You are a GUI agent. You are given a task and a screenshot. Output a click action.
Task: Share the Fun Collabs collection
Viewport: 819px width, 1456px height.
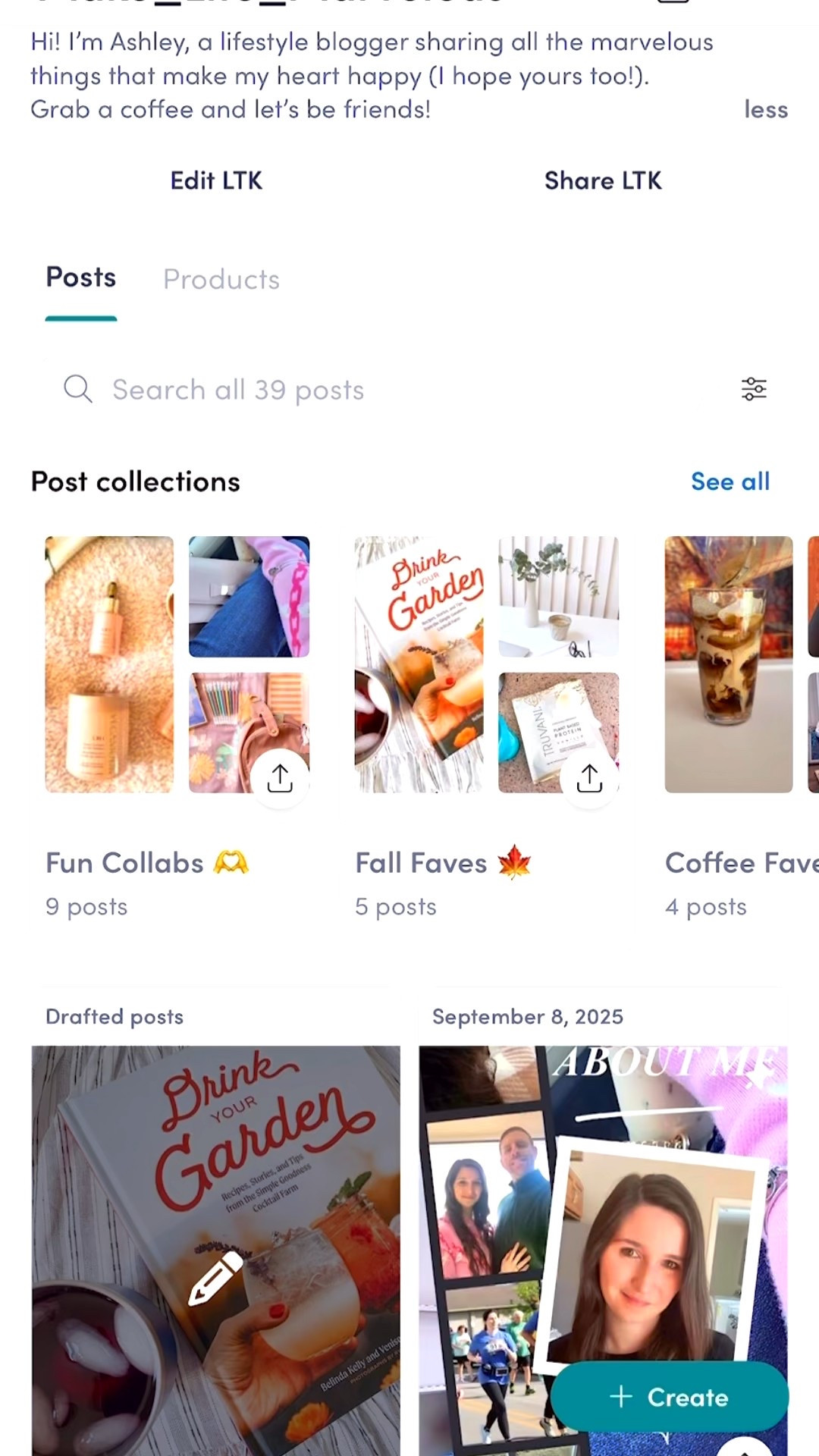[x=280, y=778]
